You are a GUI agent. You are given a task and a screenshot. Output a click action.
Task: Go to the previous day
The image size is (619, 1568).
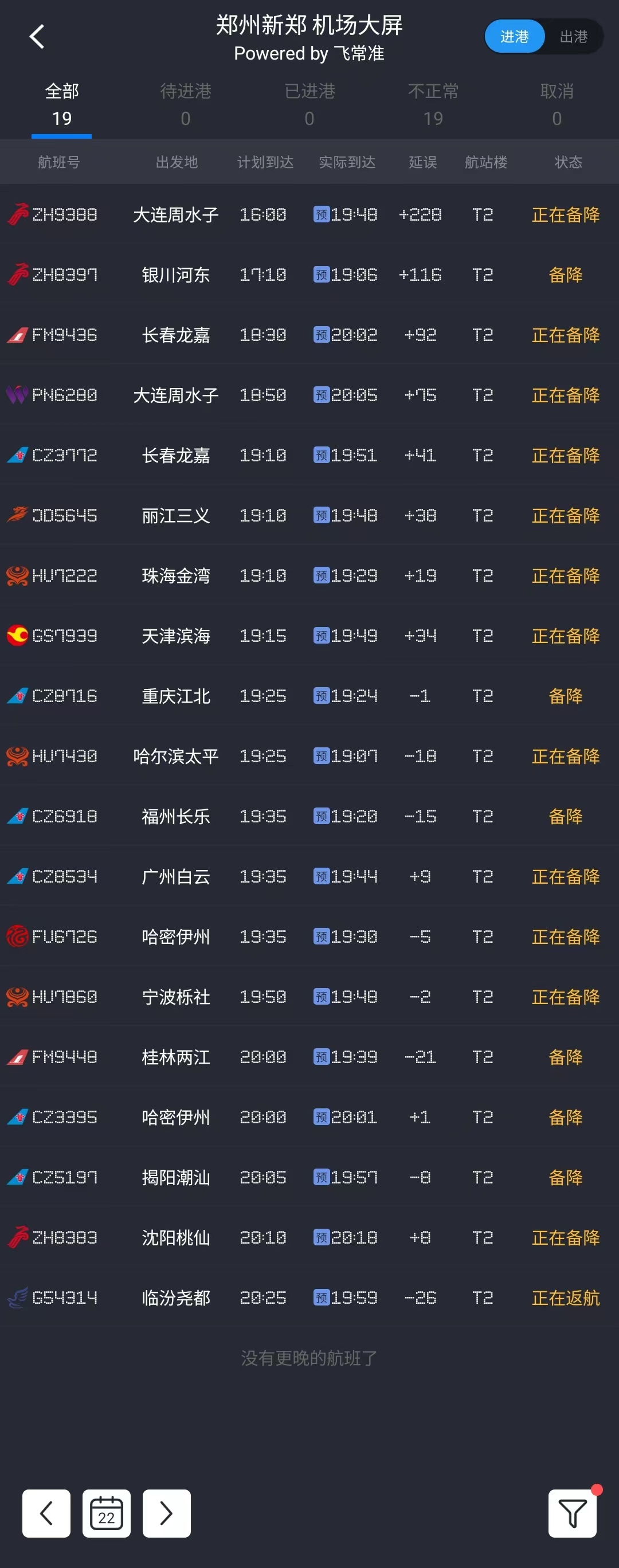point(46,1513)
